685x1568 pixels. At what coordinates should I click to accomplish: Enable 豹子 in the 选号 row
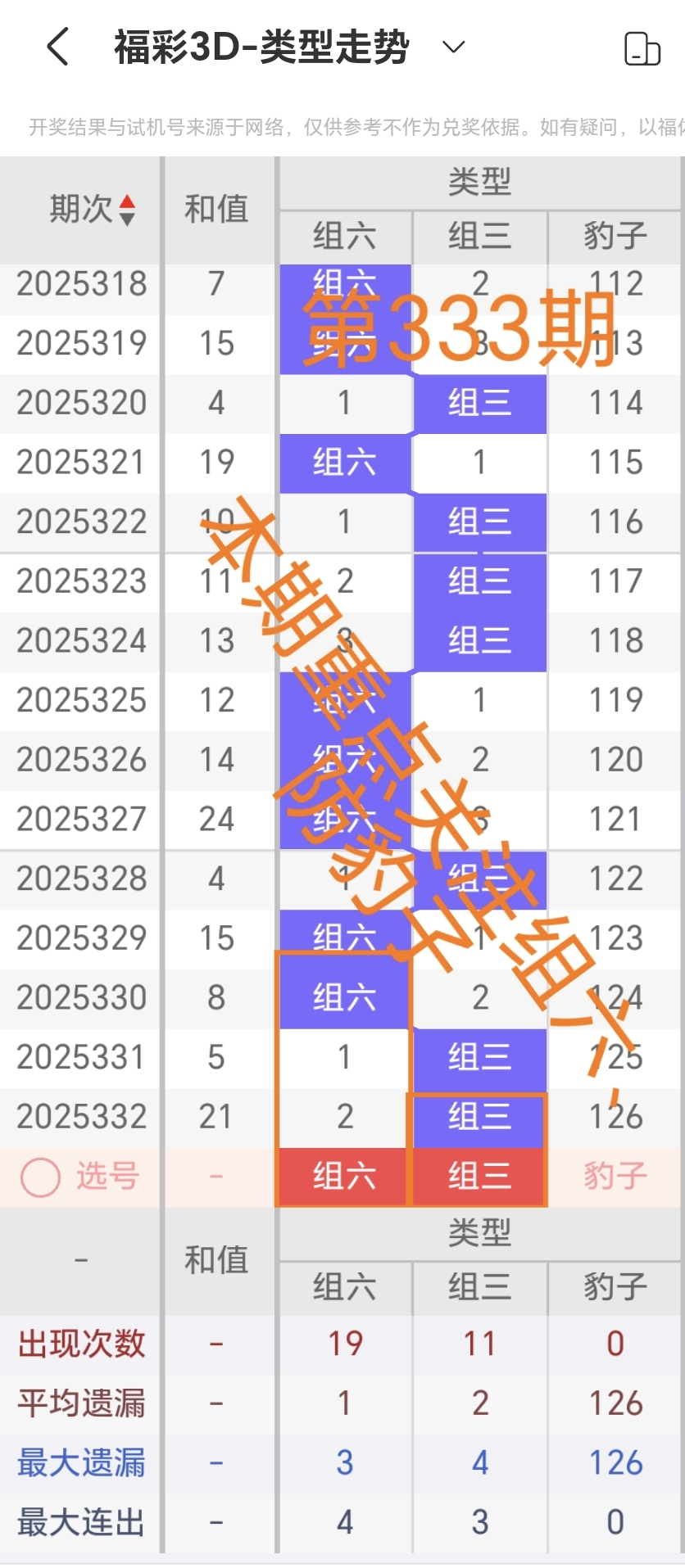tap(613, 1177)
